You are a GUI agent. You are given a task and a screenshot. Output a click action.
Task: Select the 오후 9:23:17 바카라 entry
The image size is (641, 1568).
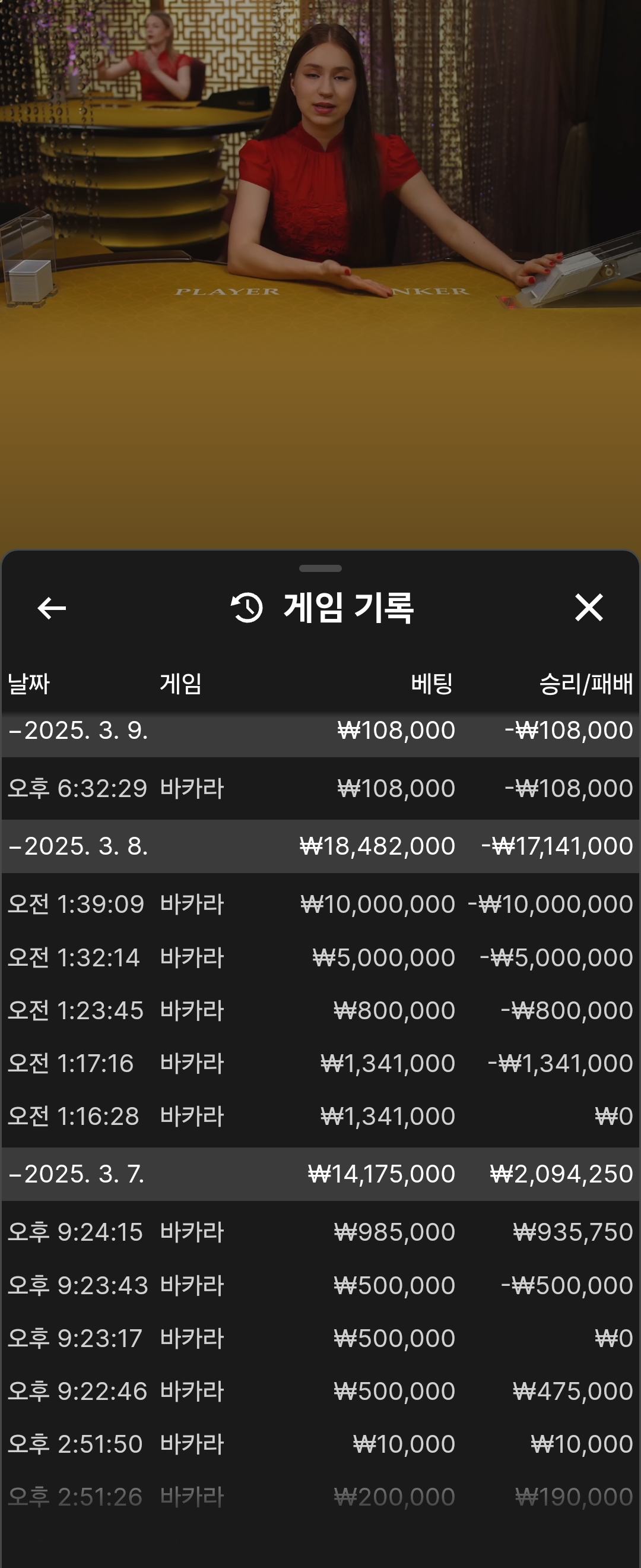pyautogui.click(x=320, y=1339)
